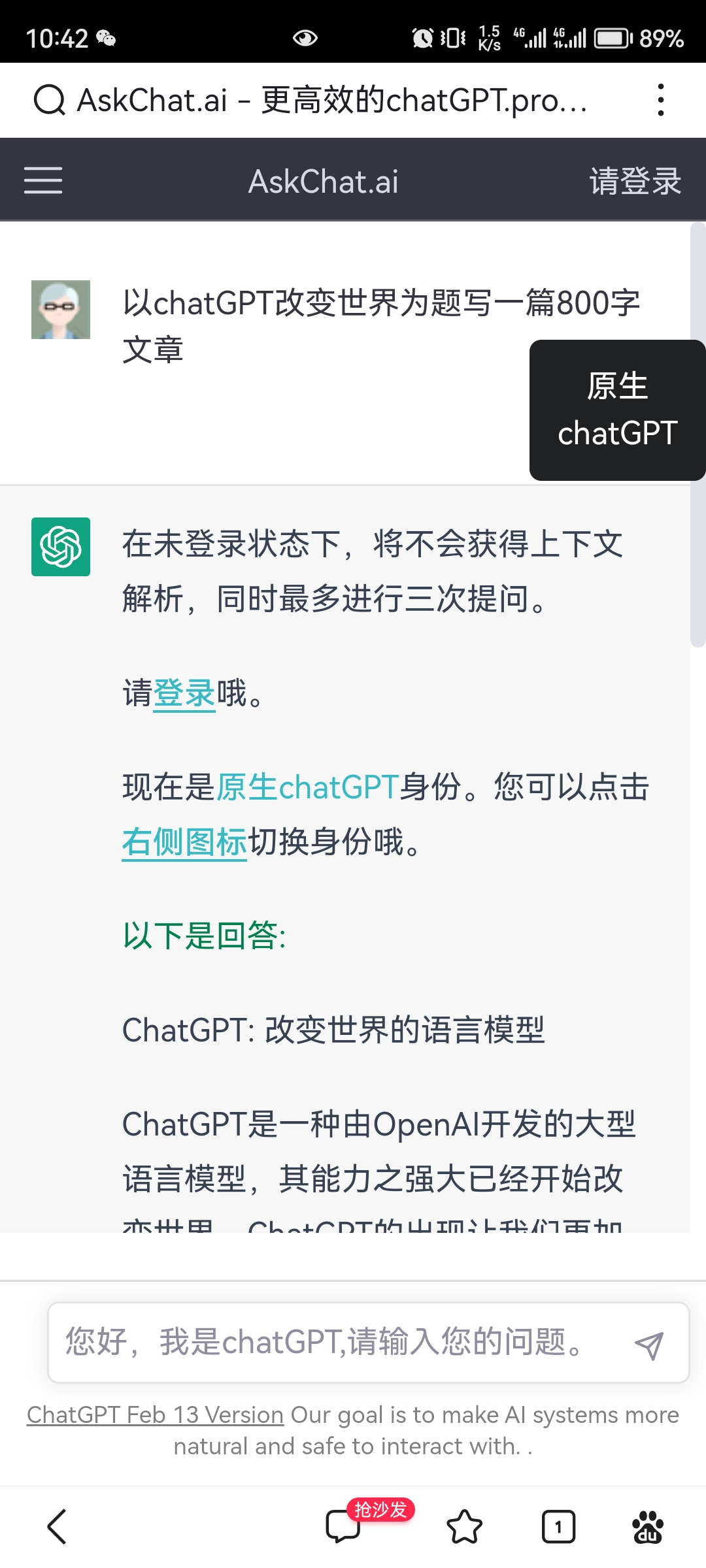The width and height of the screenshot is (706, 1568).
Task: Open the browser three-dot overflow menu
Action: click(x=661, y=101)
